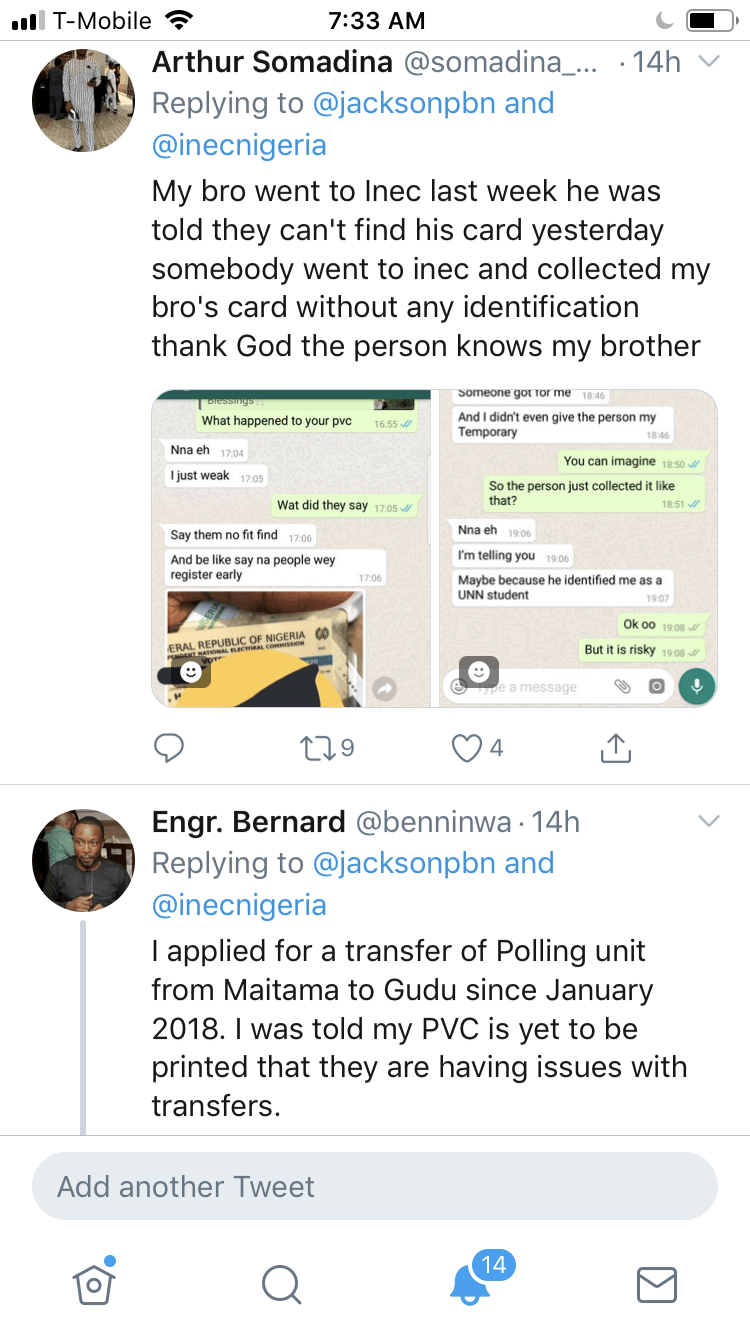This screenshot has height=1334, width=750.
Task: Share Arthur Somadina's tweet
Action: pos(616,747)
